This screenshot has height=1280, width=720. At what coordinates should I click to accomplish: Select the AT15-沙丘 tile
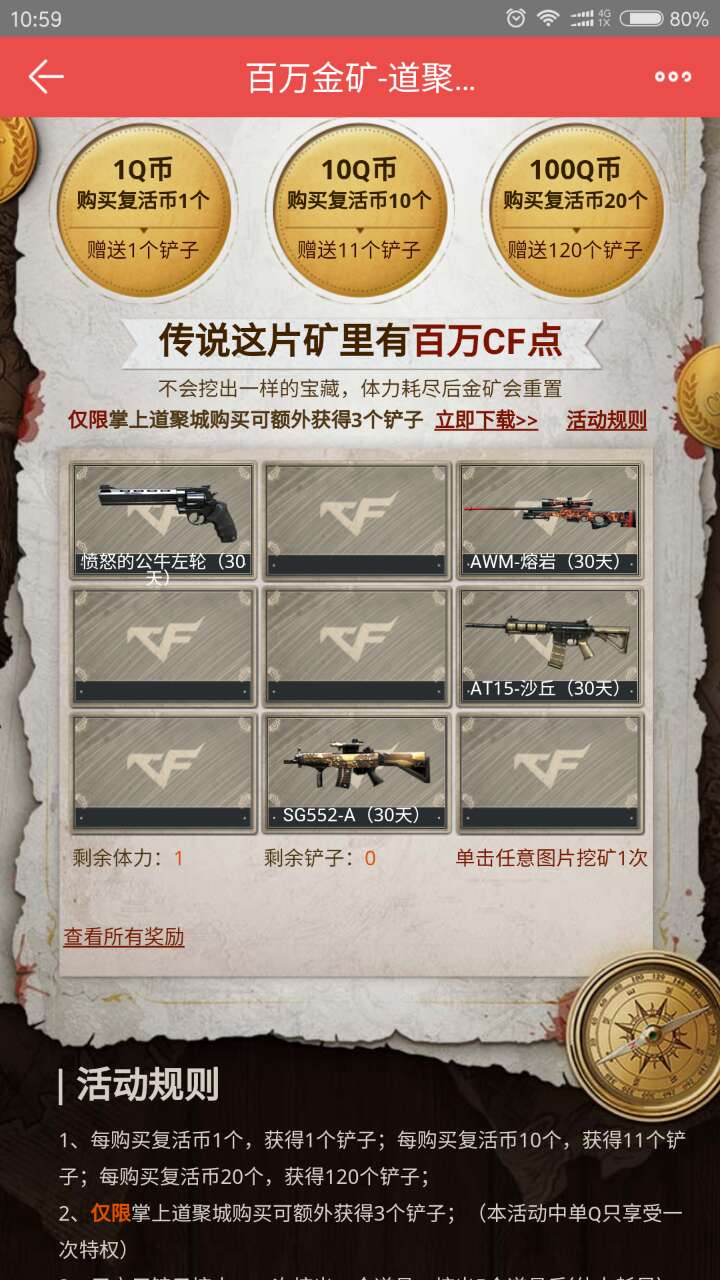[550, 646]
